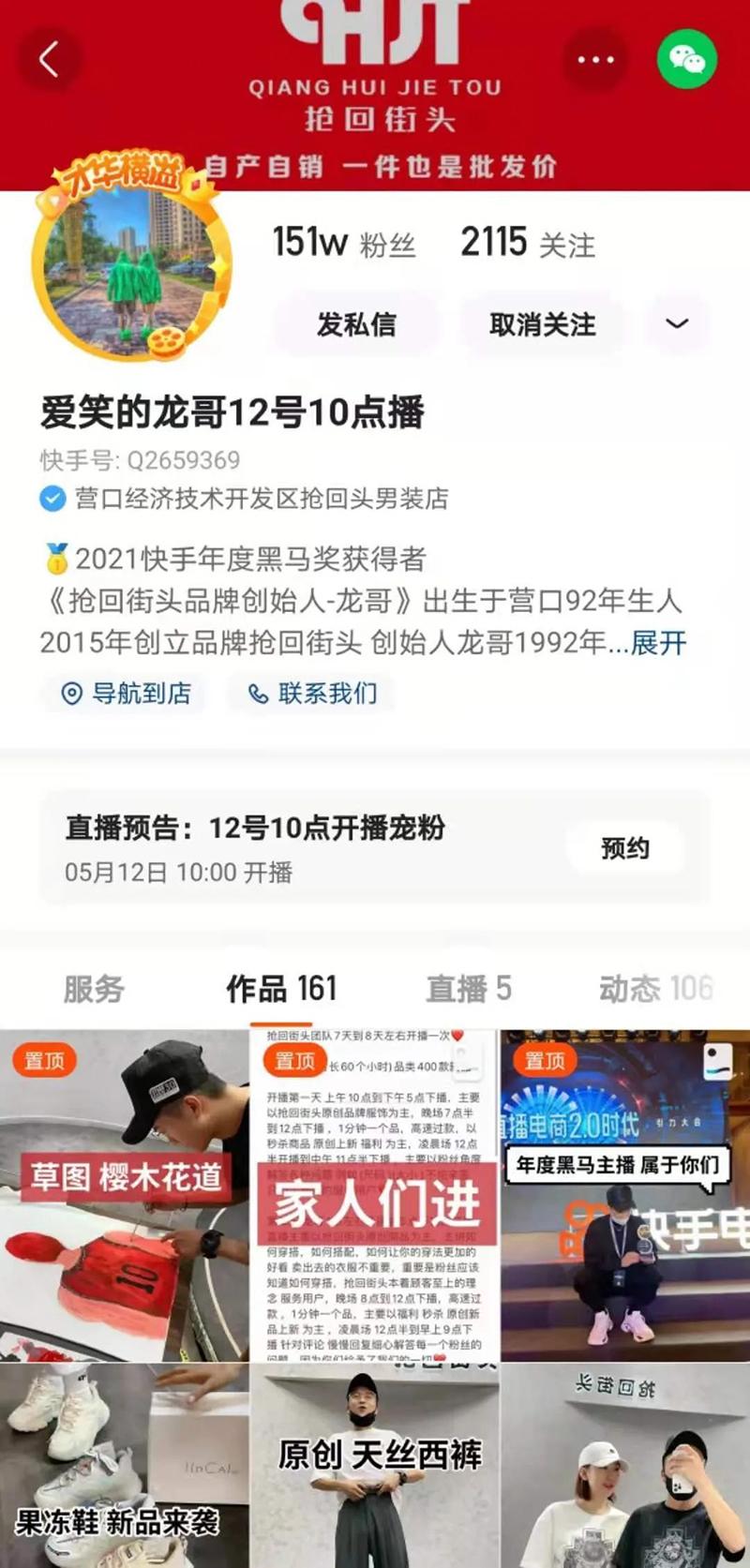Tap 联系我们 to contact the shop
The height and width of the screenshot is (1568, 750).
pos(313,694)
